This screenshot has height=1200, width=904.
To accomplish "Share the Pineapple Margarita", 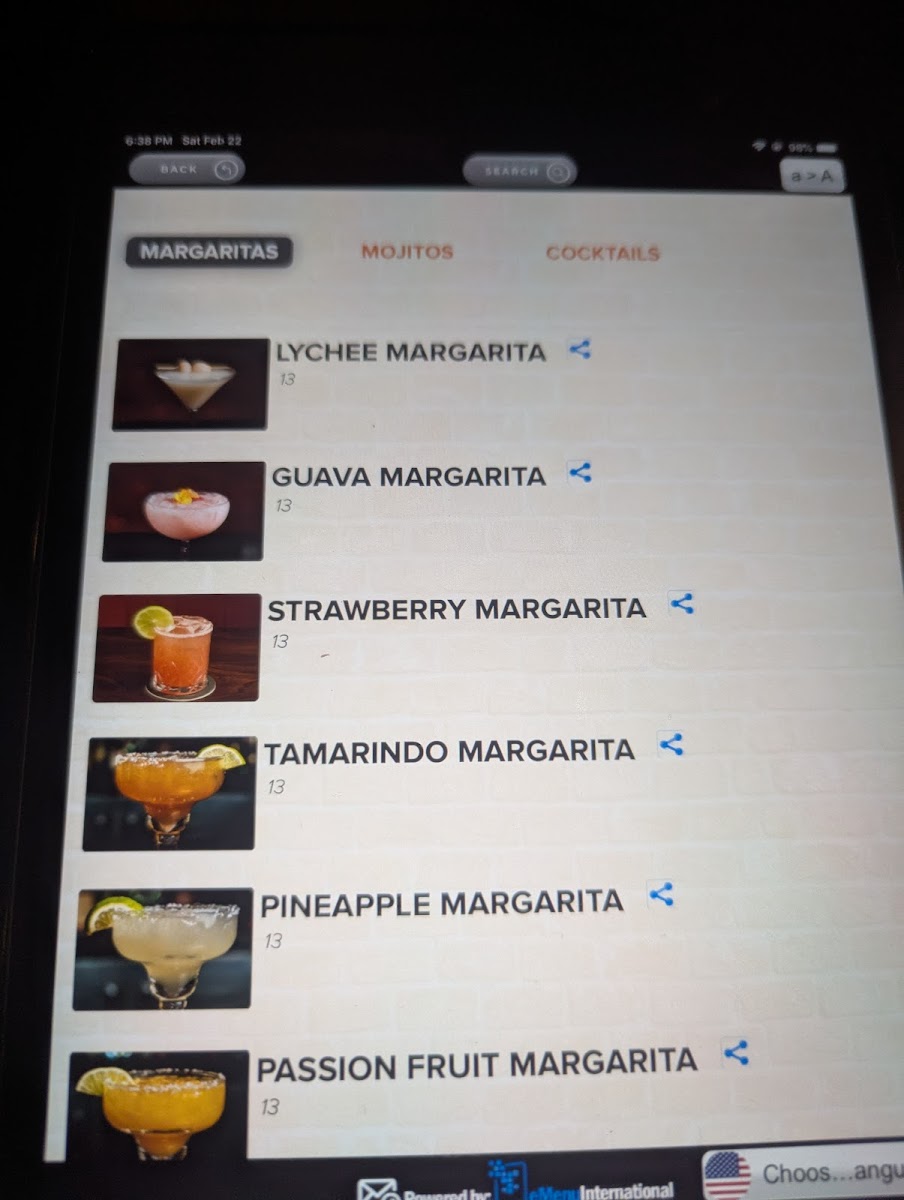I will tap(661, 895).
